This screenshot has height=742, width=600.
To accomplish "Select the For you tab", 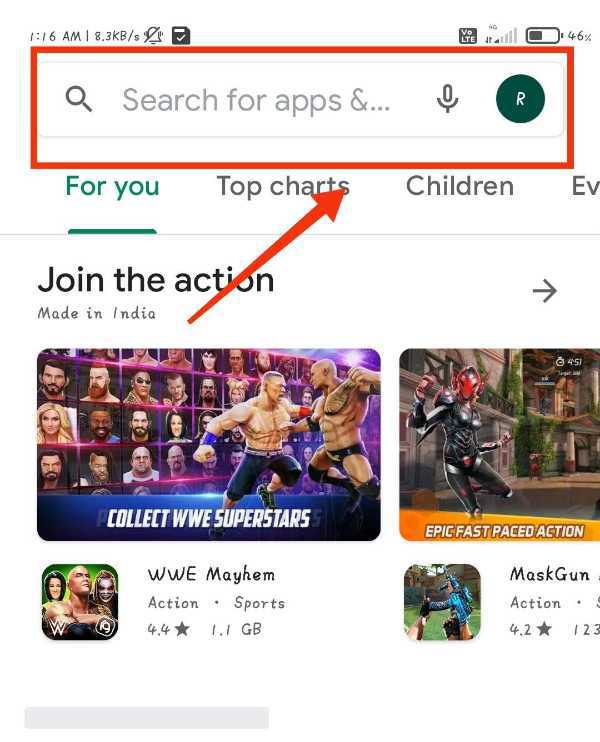I will click(x=112, y=187).
